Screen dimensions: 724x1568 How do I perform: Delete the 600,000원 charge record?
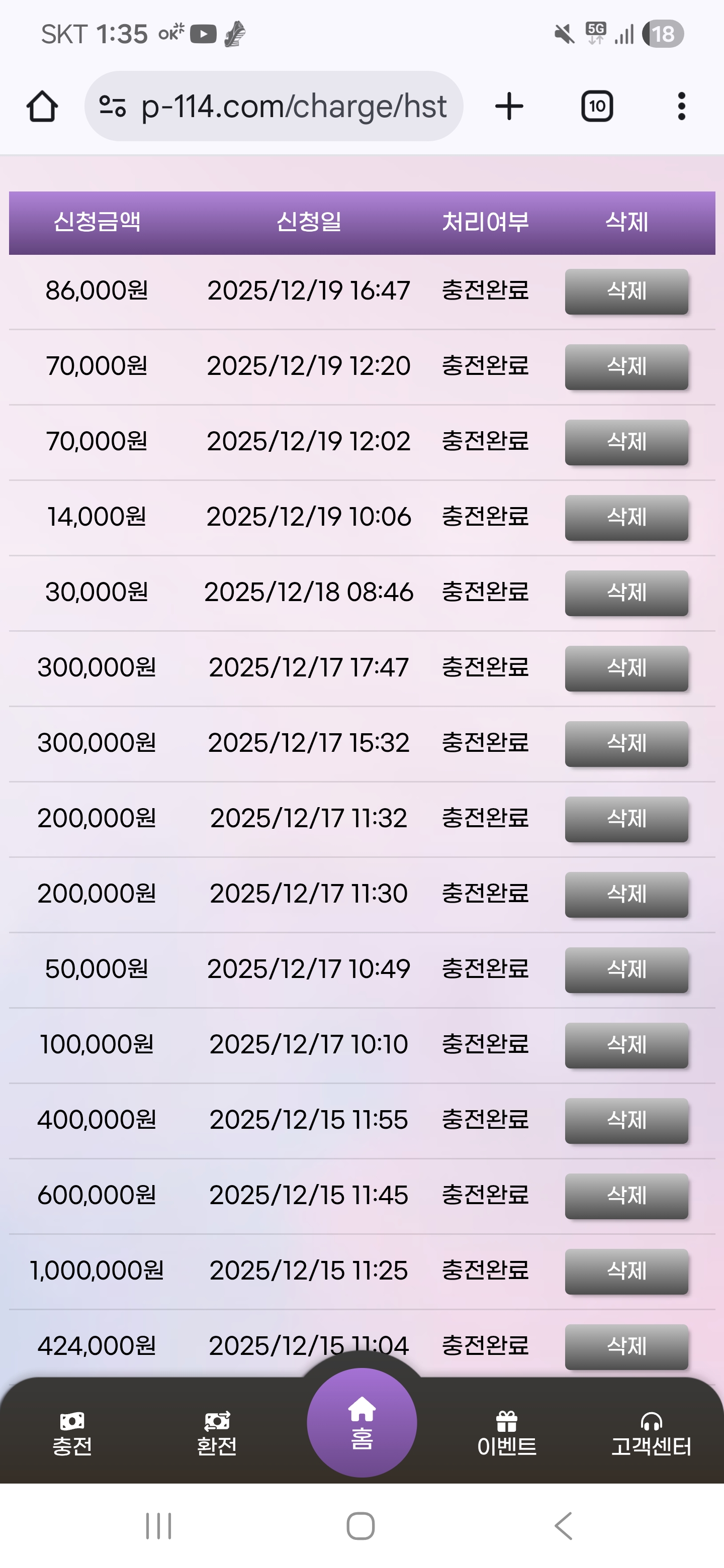626,1196
